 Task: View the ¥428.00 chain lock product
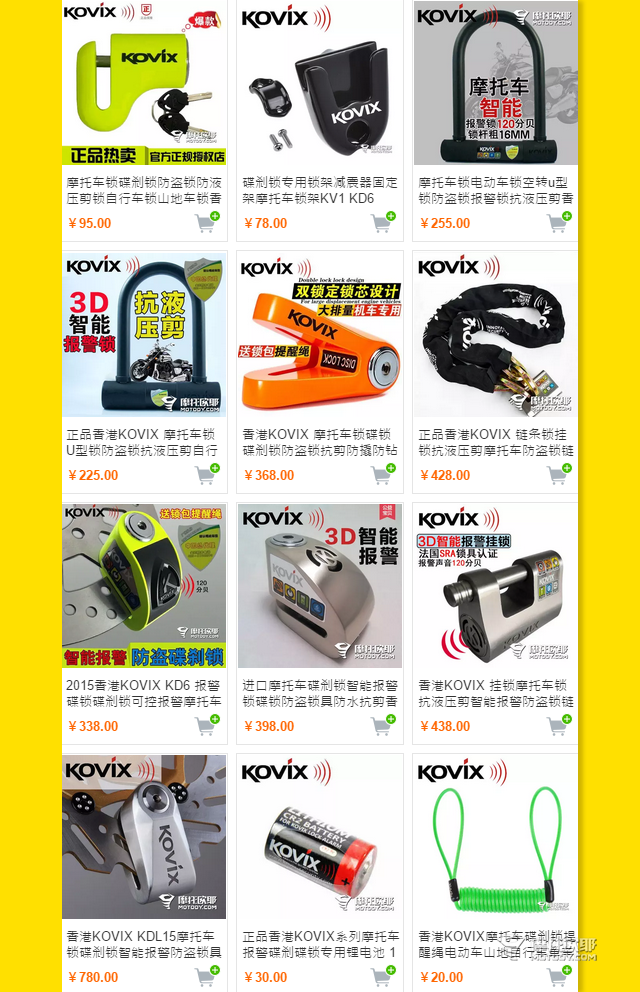click(496, 336)
